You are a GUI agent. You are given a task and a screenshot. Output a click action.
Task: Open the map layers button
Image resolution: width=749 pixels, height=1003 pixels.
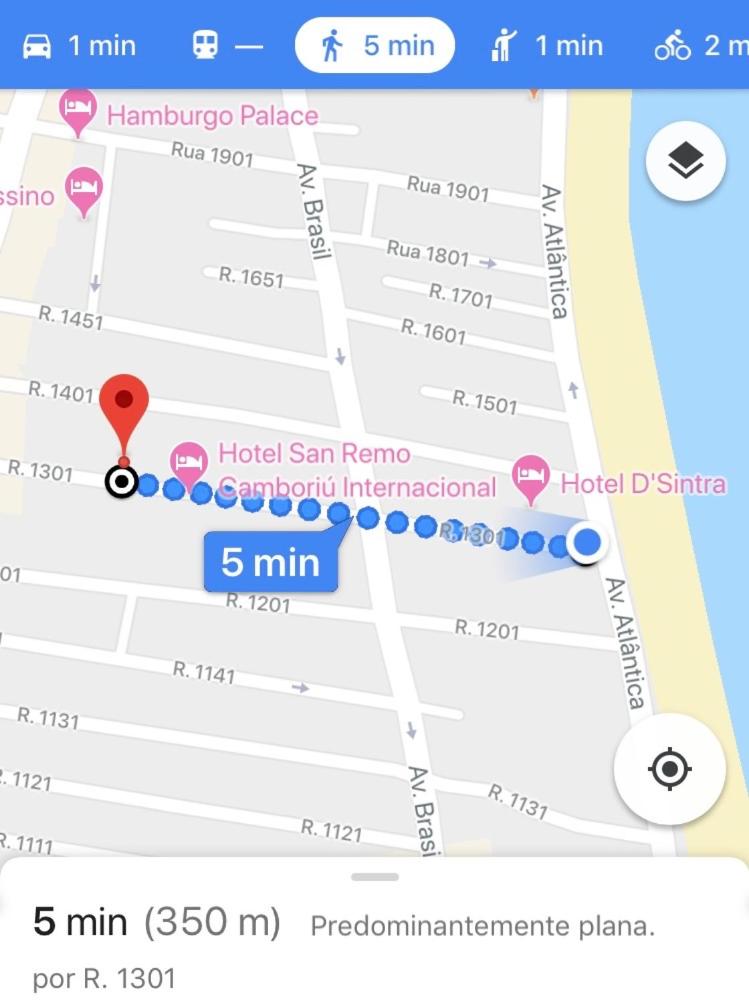click(685, 160)
